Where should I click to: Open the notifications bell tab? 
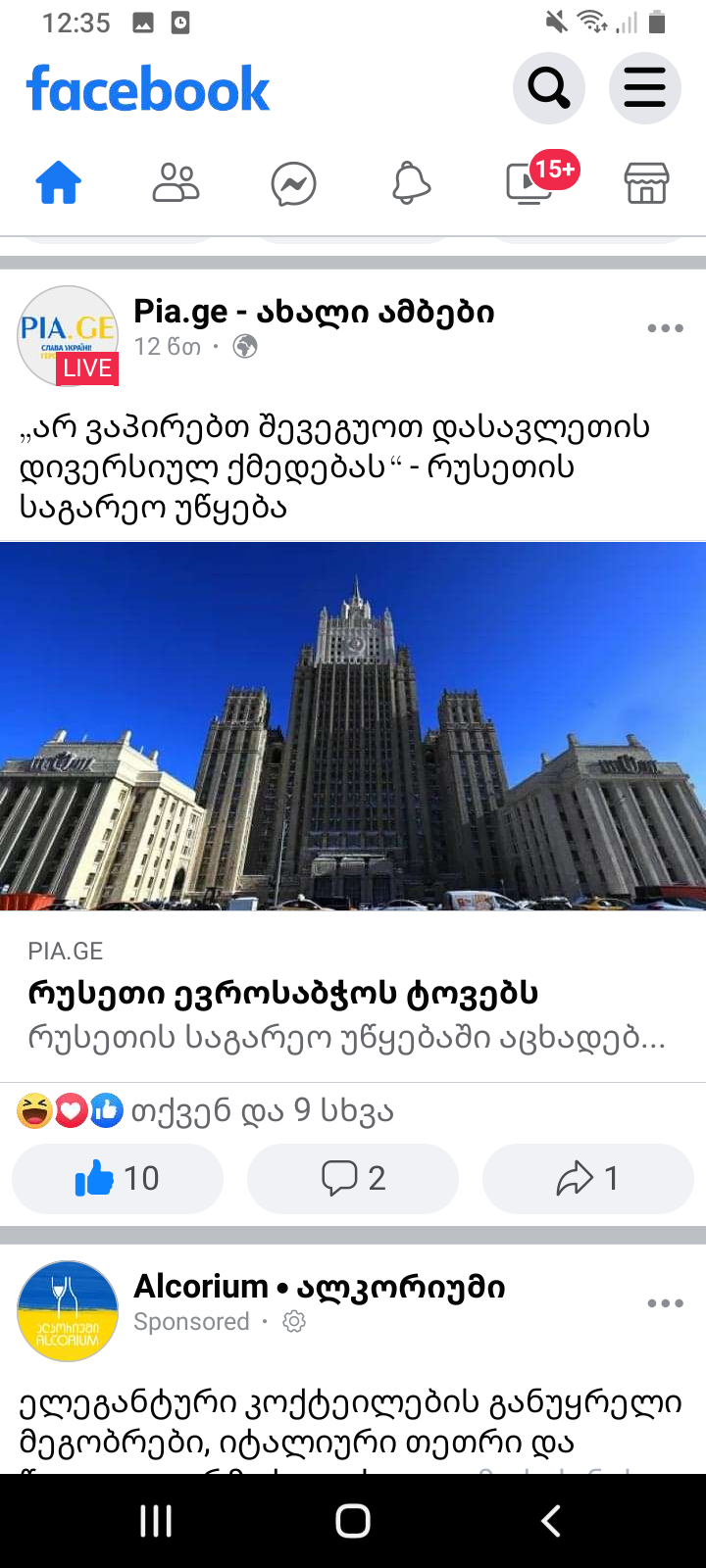(411, 183)
